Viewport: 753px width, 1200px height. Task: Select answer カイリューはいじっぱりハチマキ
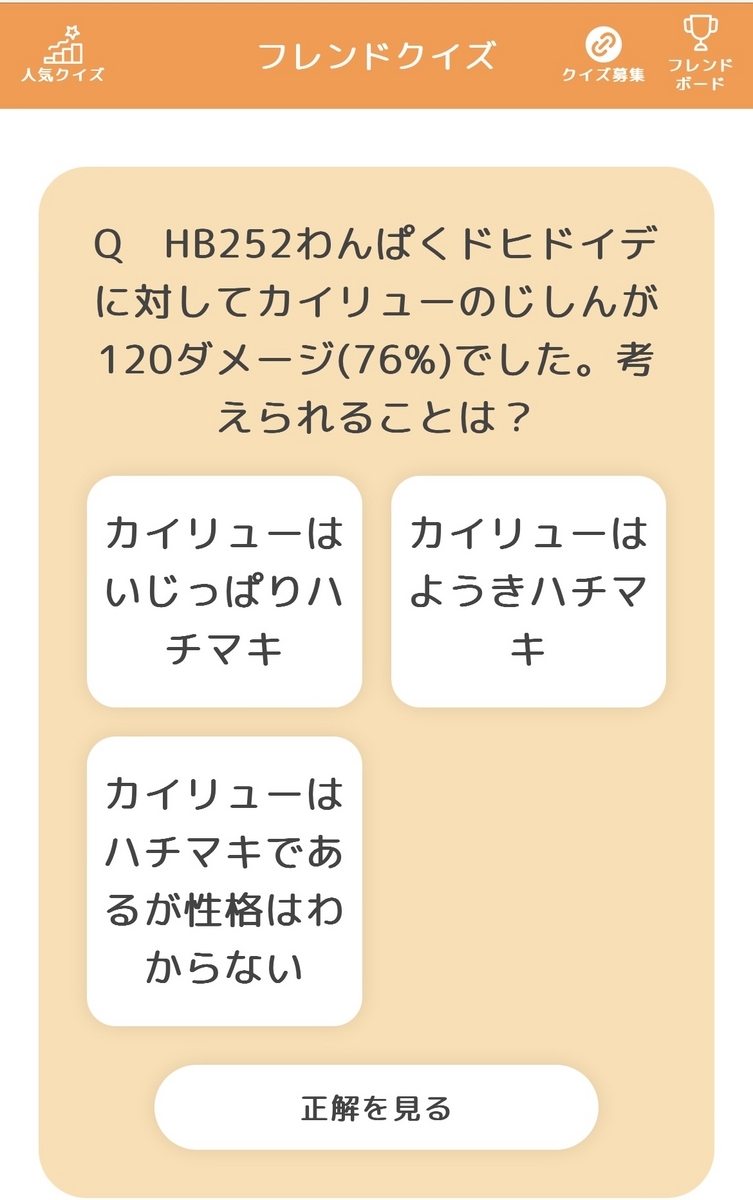[224, 591]
